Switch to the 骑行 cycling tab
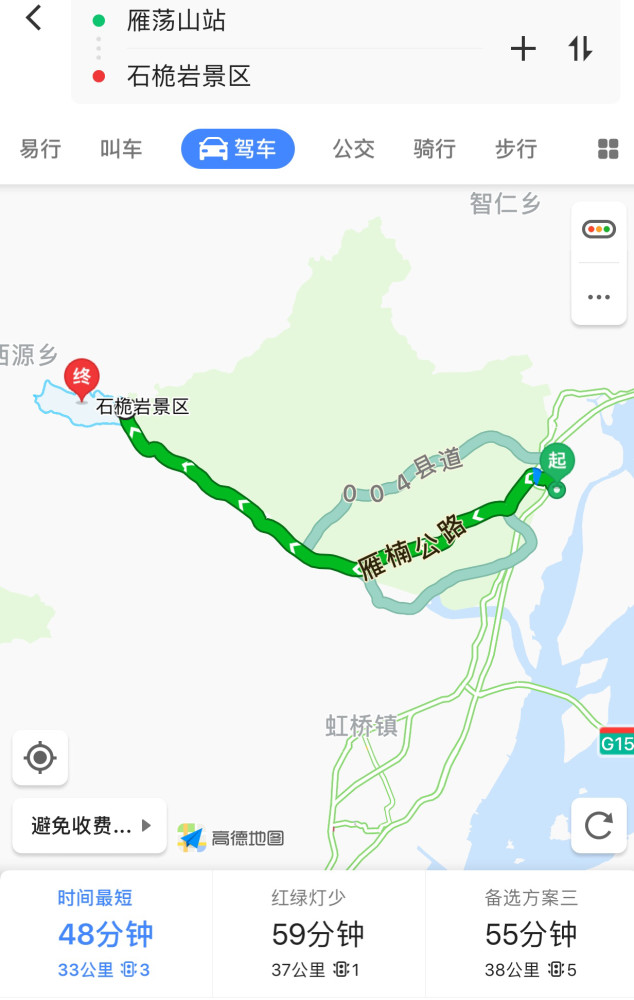This screenshot has width=634, height=1000. click(x=434, y=149)
